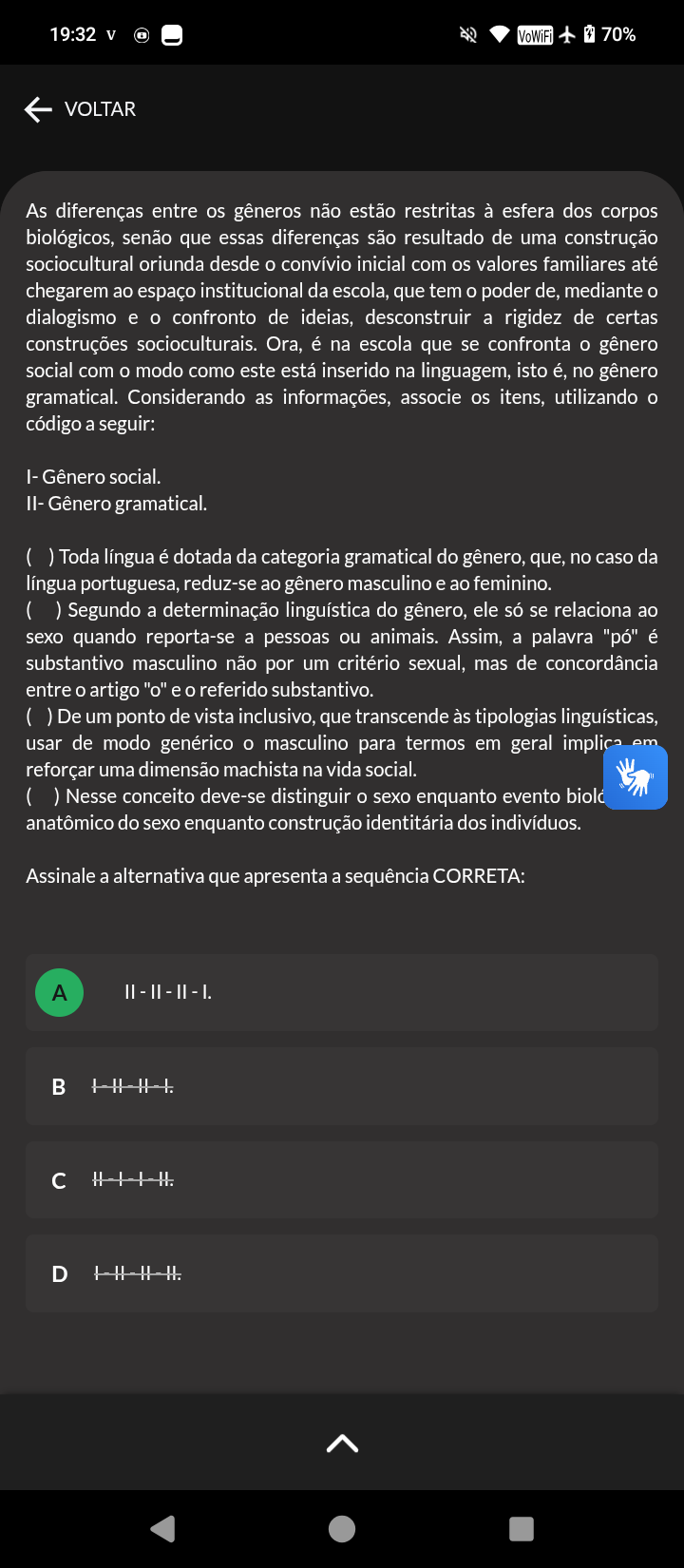Tap the system back button
684x1568 pixels.
(163, 1528)
